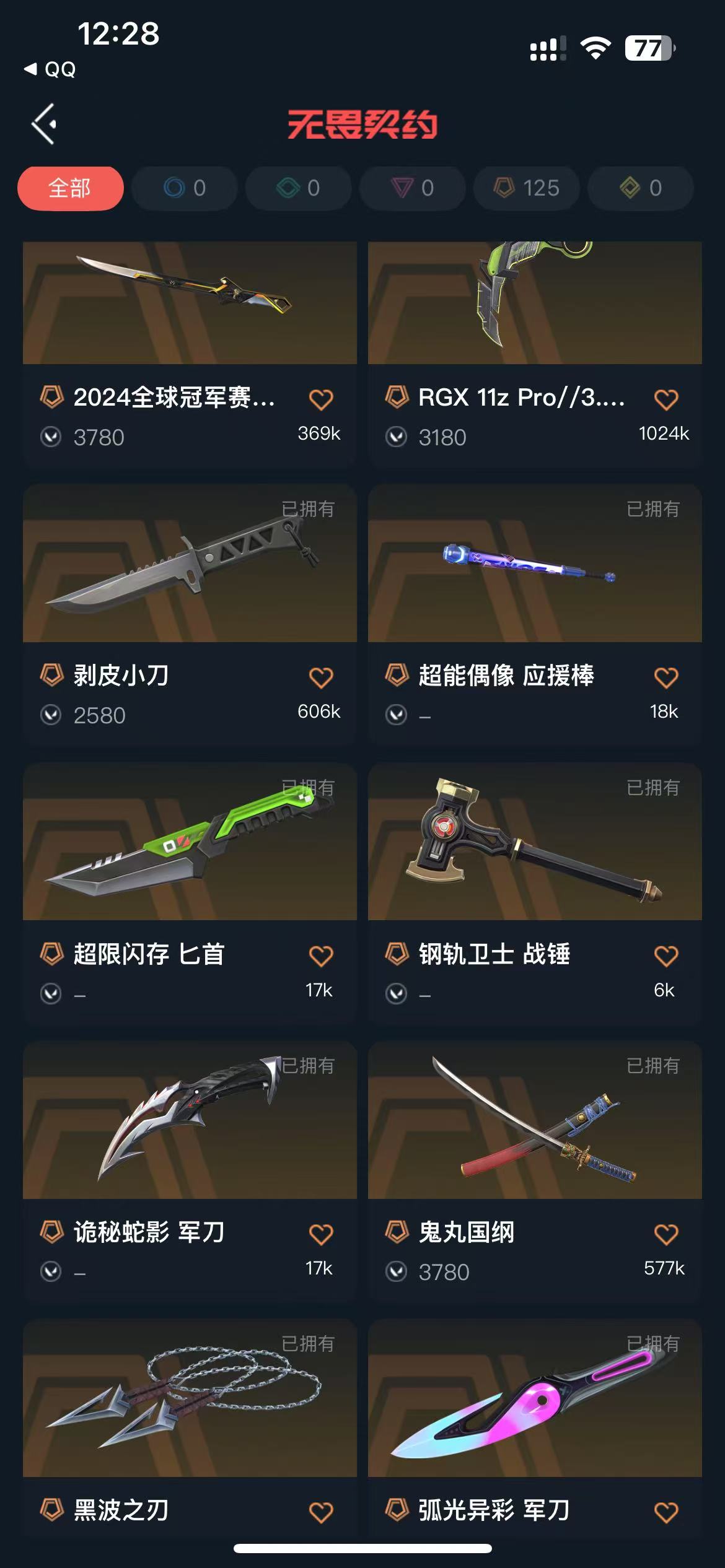
Task: View the 诡秘蛇影 军刀 skin
Action: [x=190, y=1121]
